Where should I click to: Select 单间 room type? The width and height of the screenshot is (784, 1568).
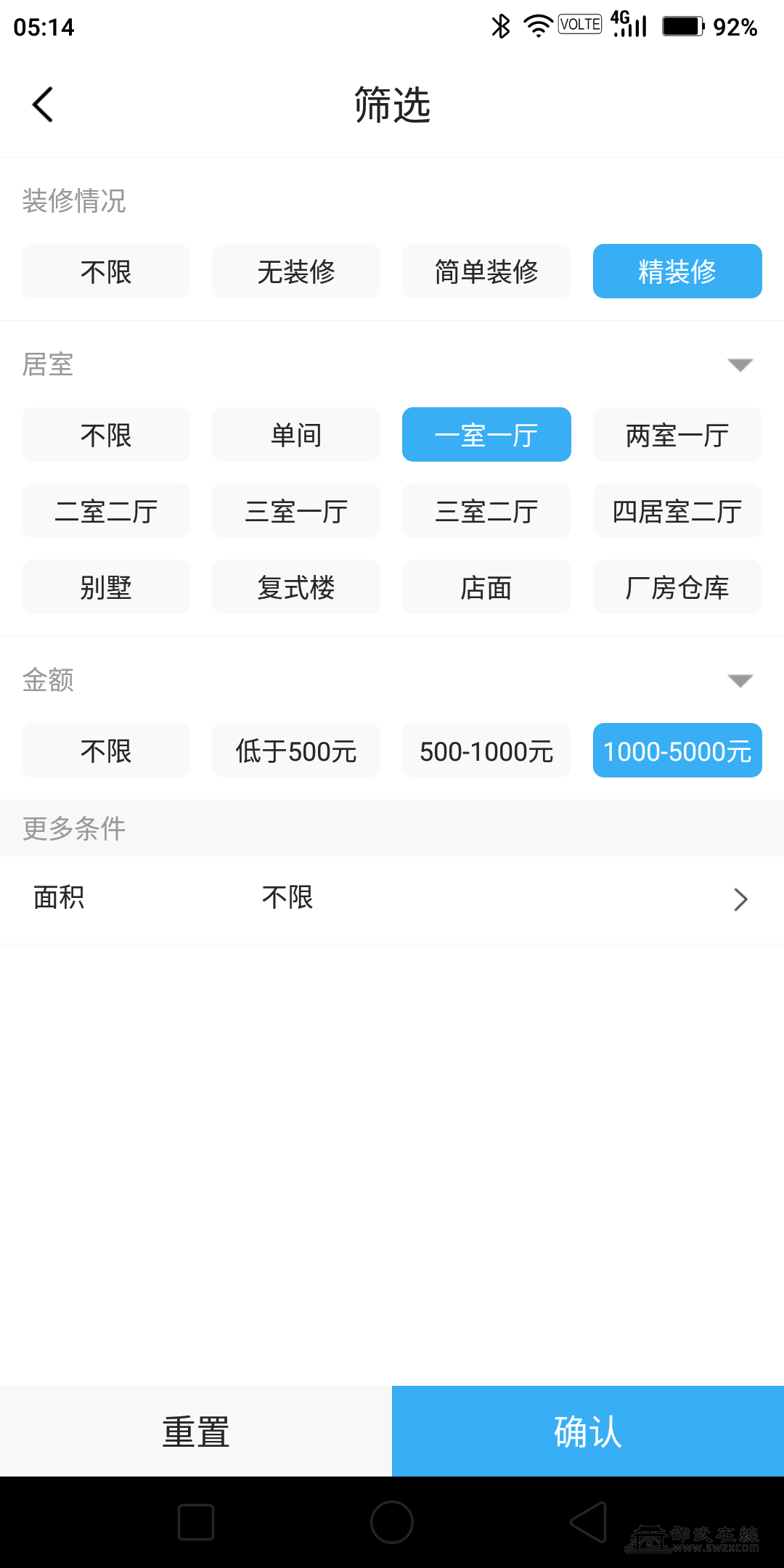(295, 435)
